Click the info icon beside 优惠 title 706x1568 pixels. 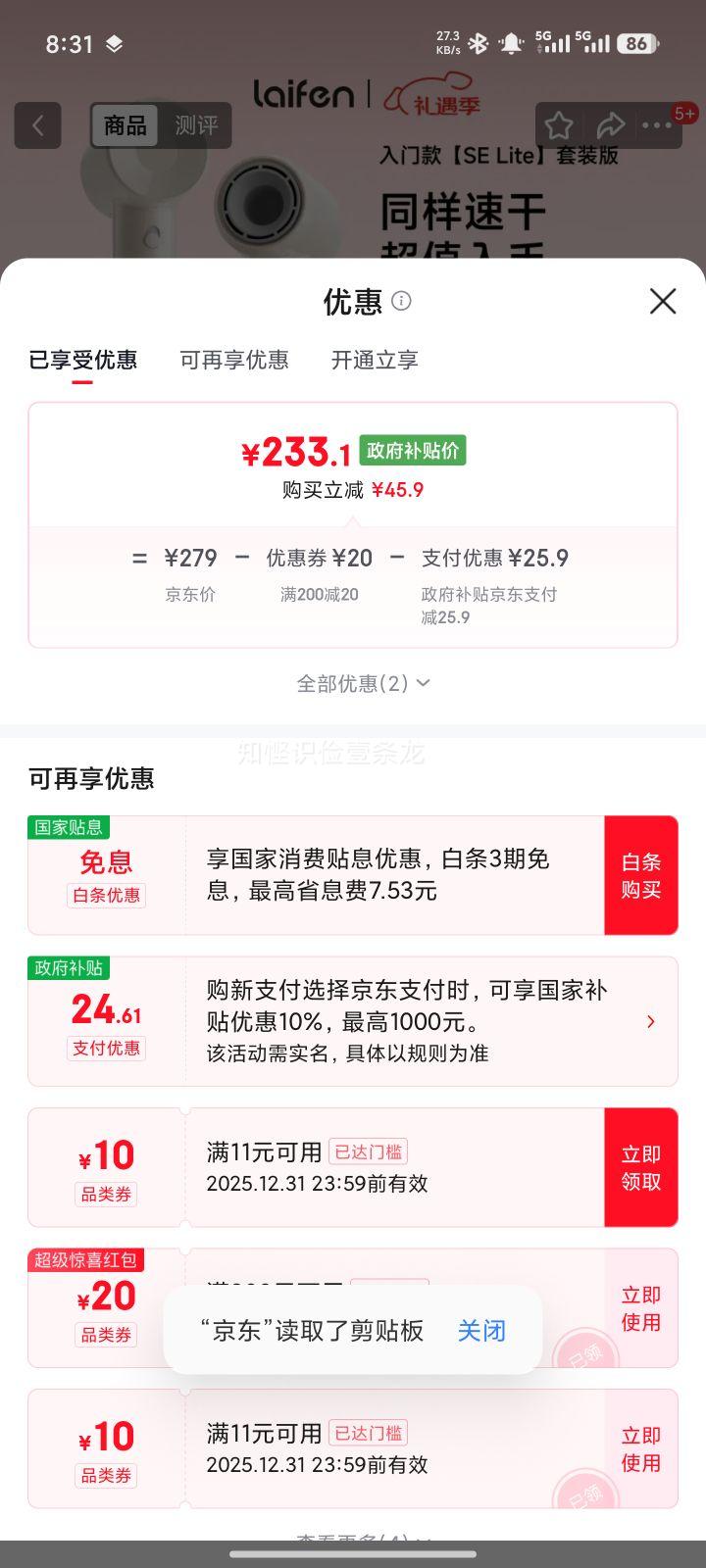pos(402,303)
